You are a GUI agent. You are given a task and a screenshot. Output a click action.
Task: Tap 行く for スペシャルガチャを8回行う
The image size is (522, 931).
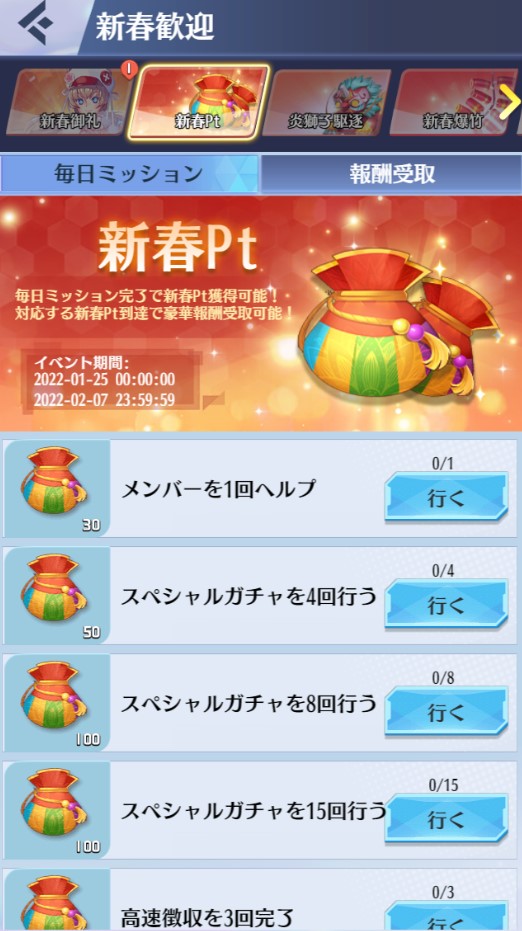tap(446, 711)
